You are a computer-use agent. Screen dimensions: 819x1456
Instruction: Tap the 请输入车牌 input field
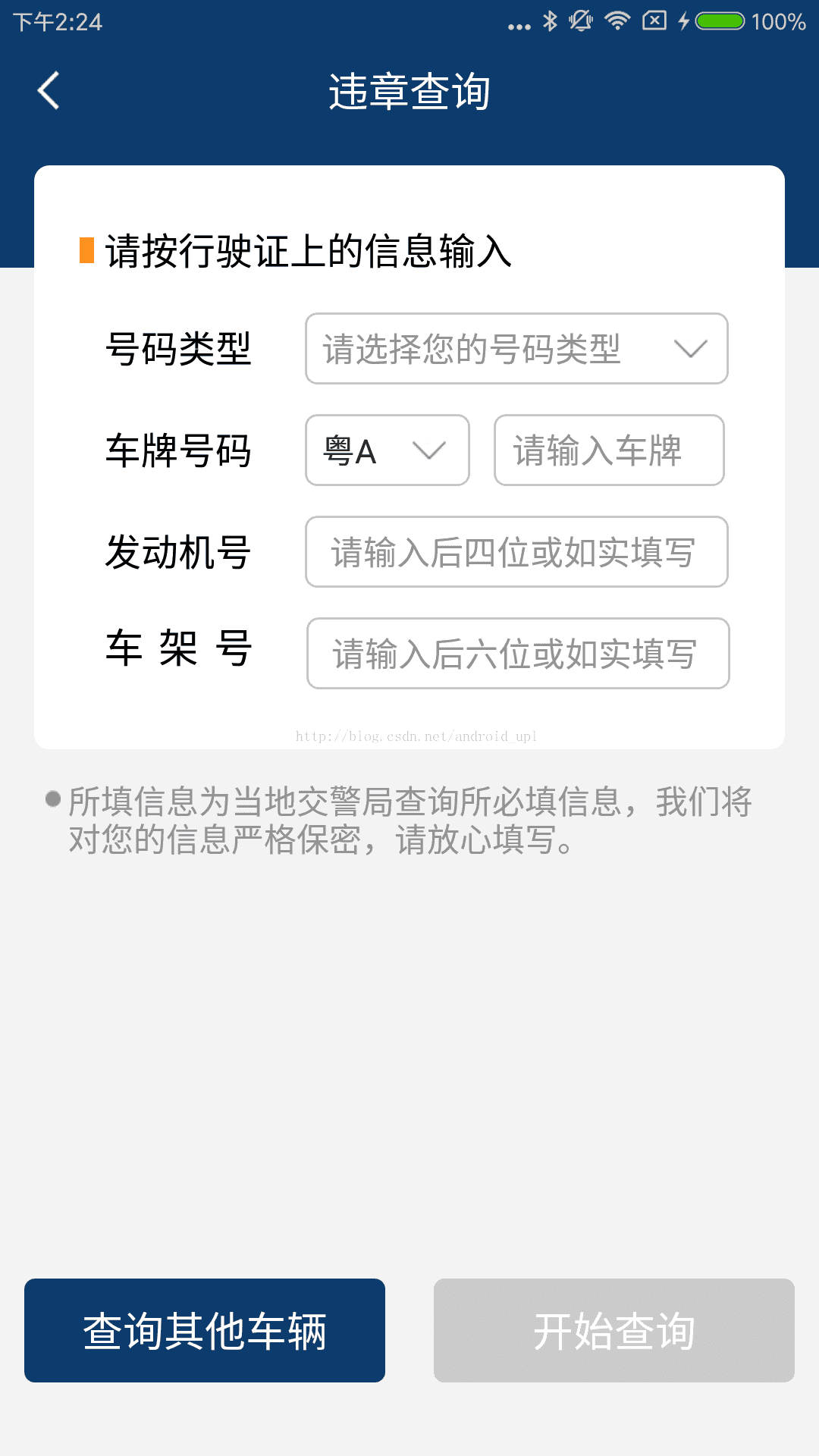tap(609, 450)
